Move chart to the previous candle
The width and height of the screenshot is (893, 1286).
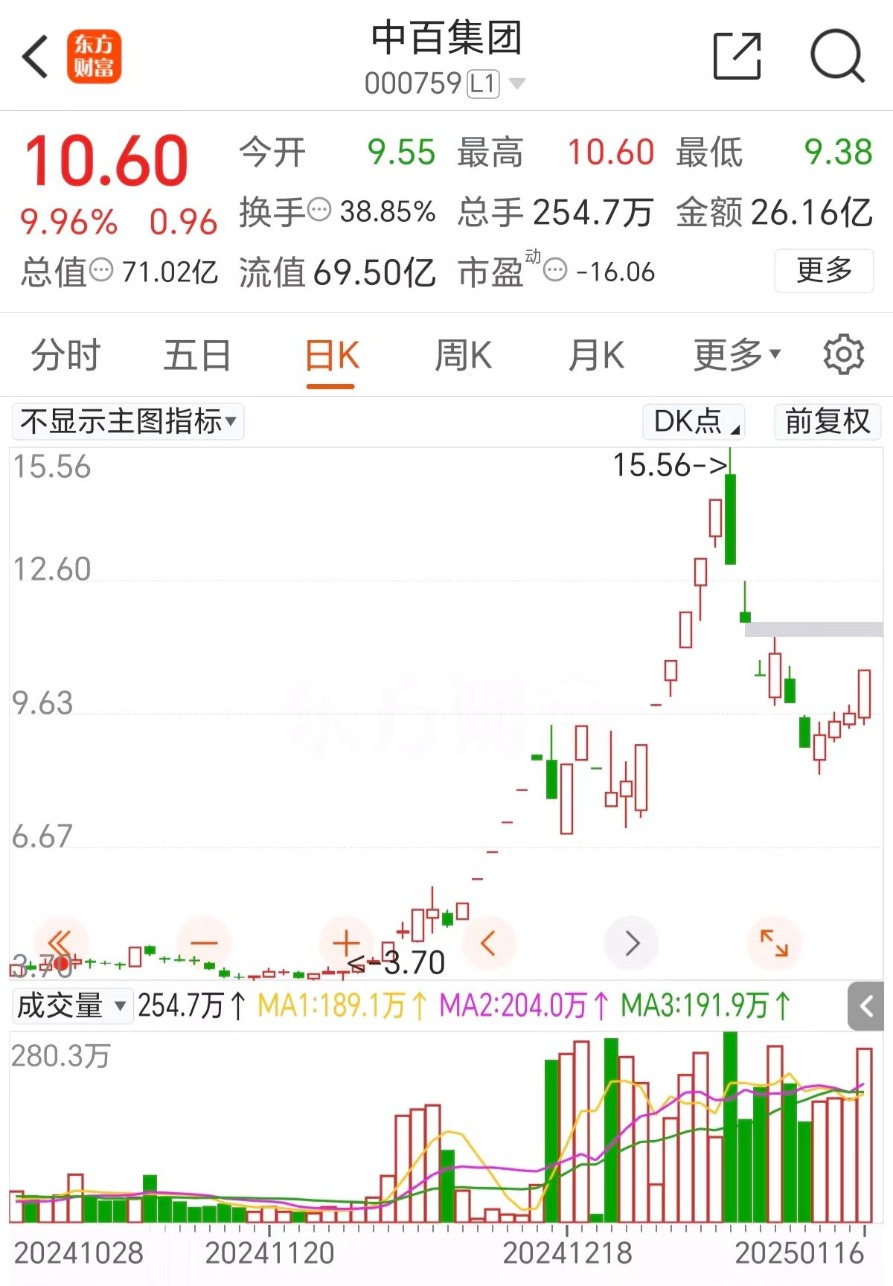(x=489, y=942)
